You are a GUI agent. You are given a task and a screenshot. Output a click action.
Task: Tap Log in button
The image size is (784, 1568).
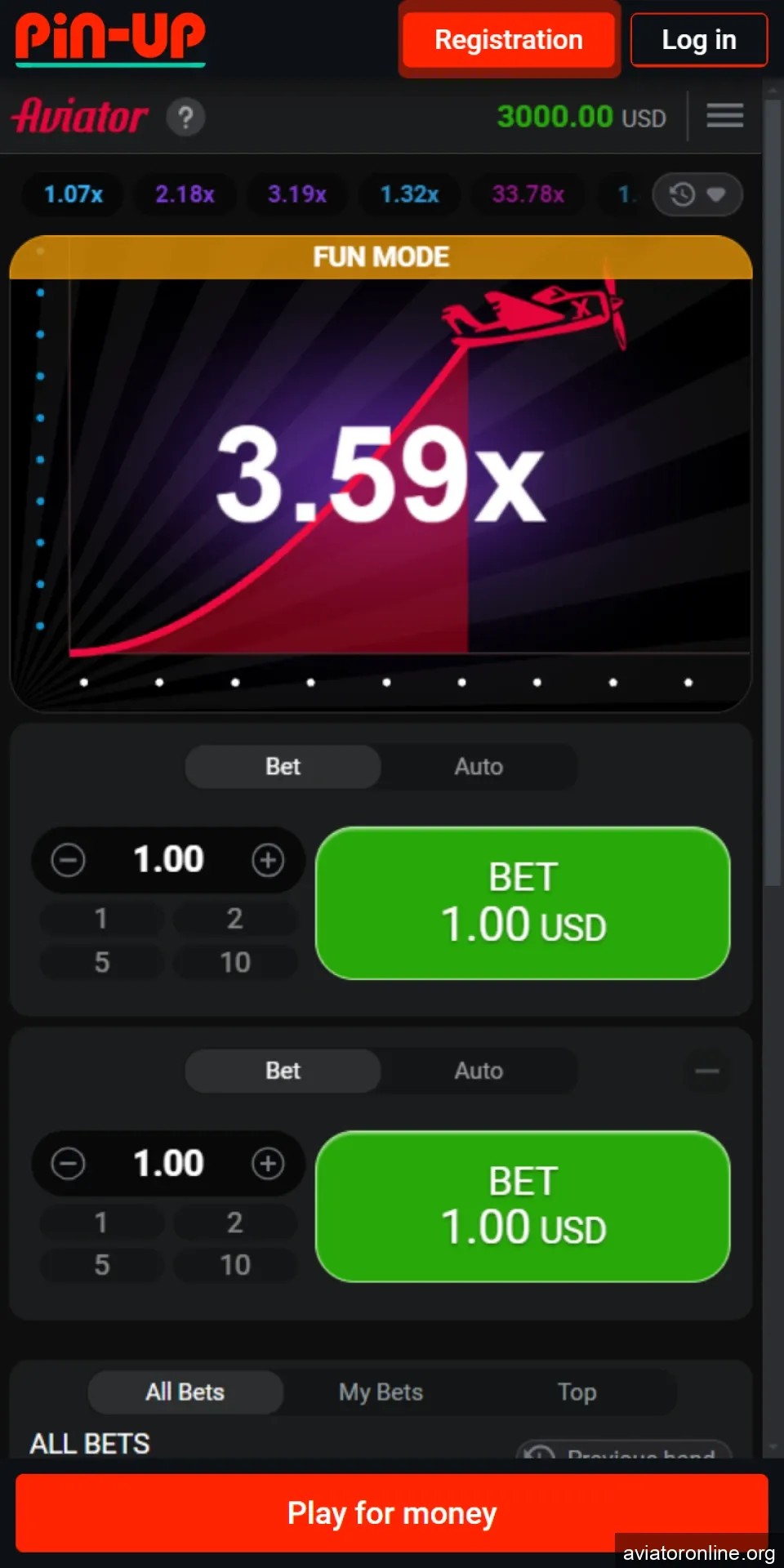click(x=698, y=40)
